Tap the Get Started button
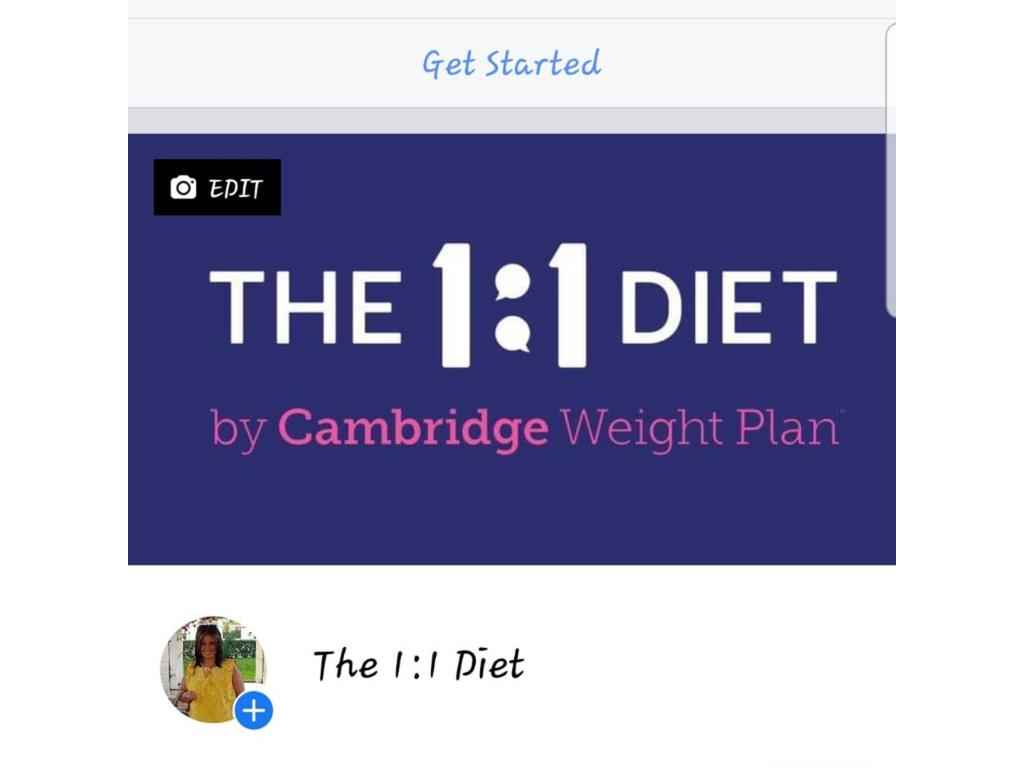This screenshot has height=768, width=1024. 511,64
